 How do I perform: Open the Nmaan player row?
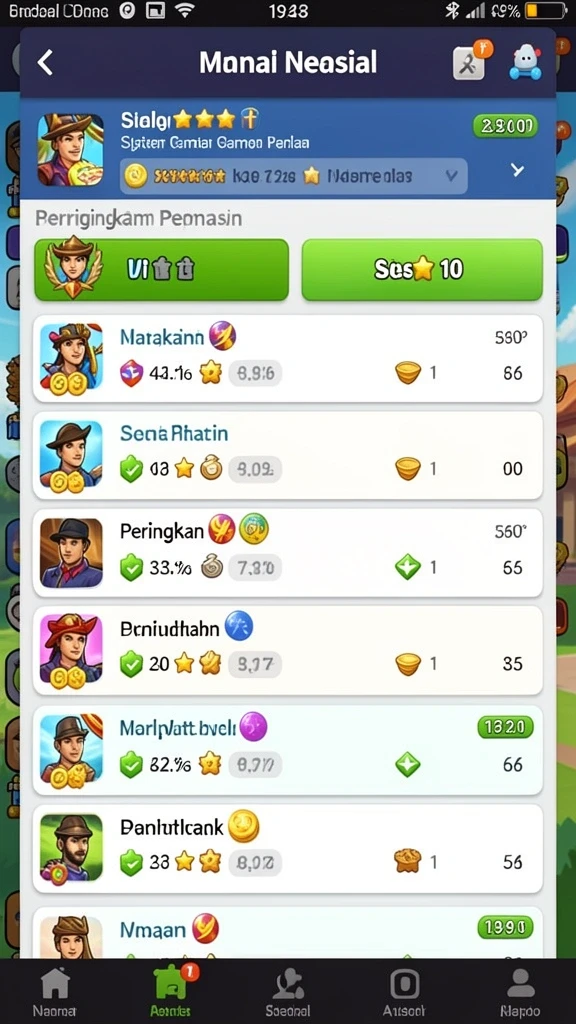coord(288,931)
